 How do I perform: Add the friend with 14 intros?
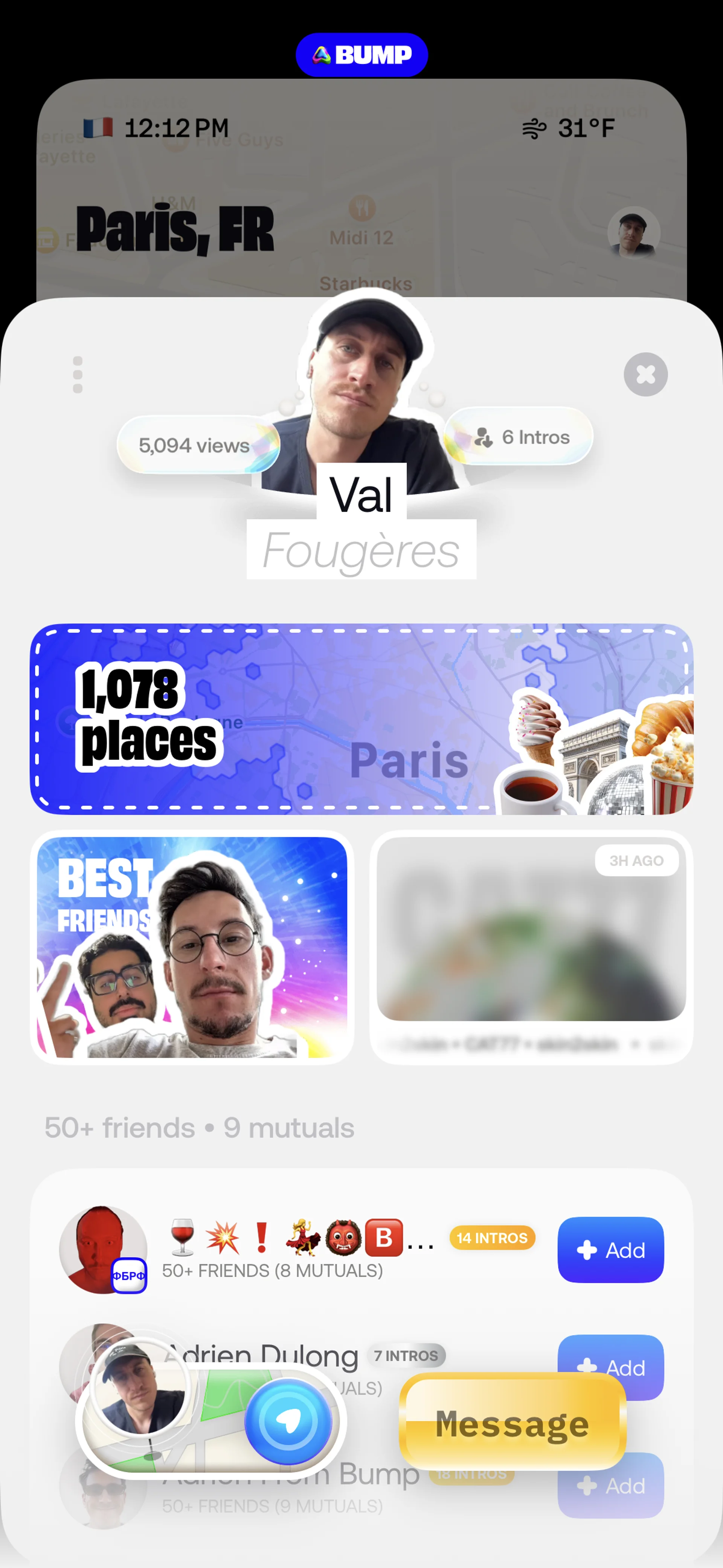[x=610, y=1250]
